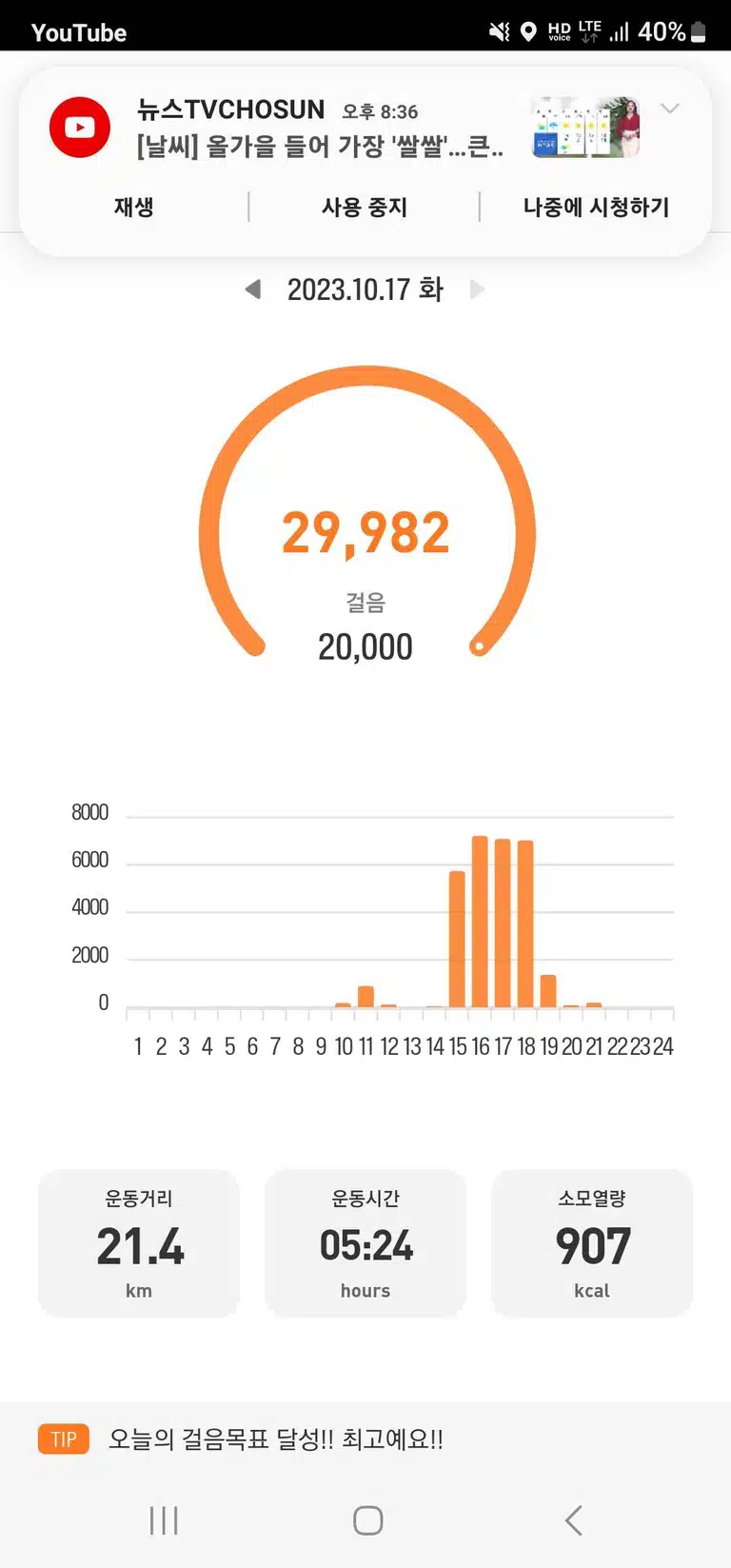Open the 뉴스TVCHOSUN weather video notification

pos(321,129)
